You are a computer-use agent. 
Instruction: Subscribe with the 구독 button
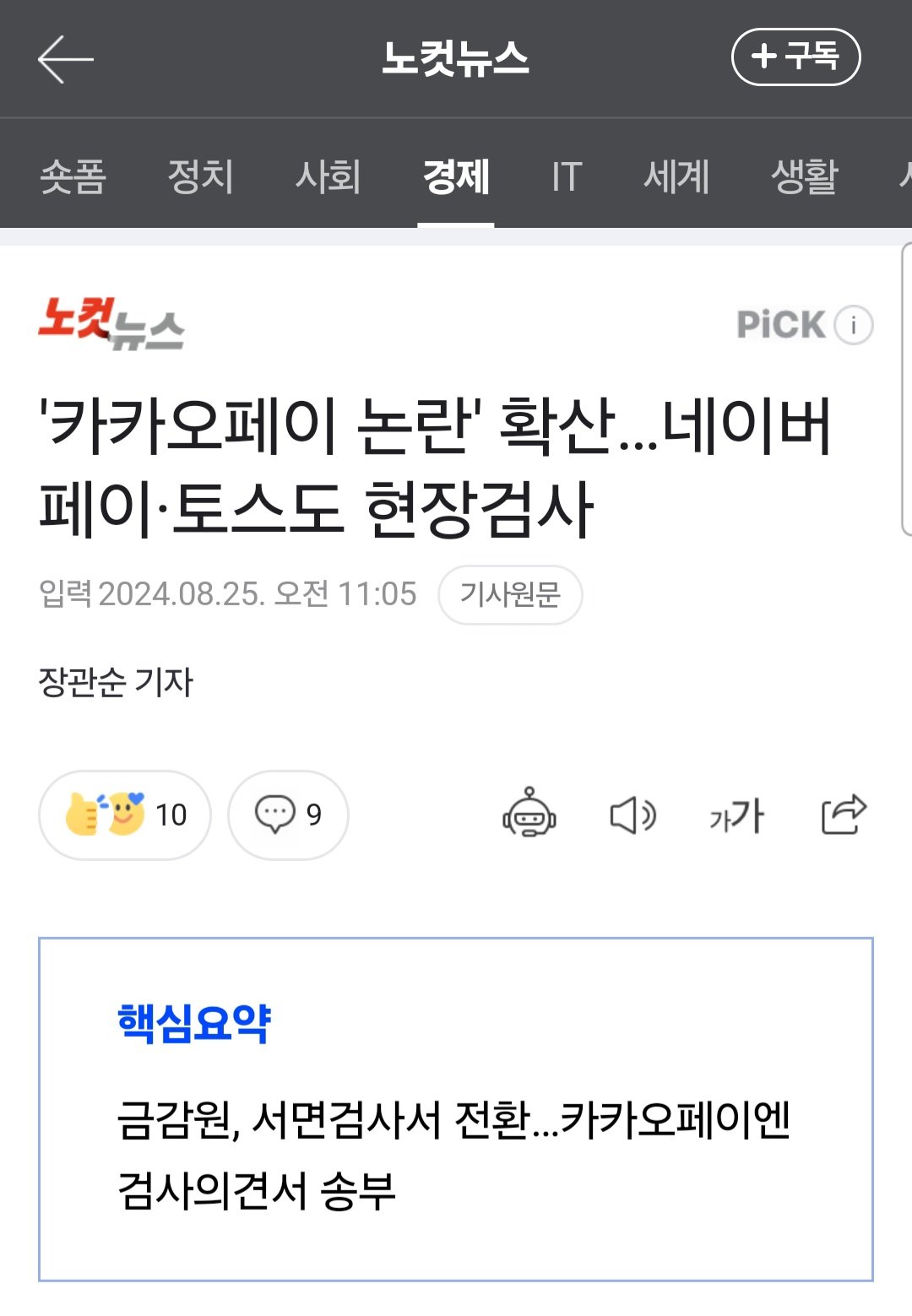pyautogui.click(x=795, y=57)
